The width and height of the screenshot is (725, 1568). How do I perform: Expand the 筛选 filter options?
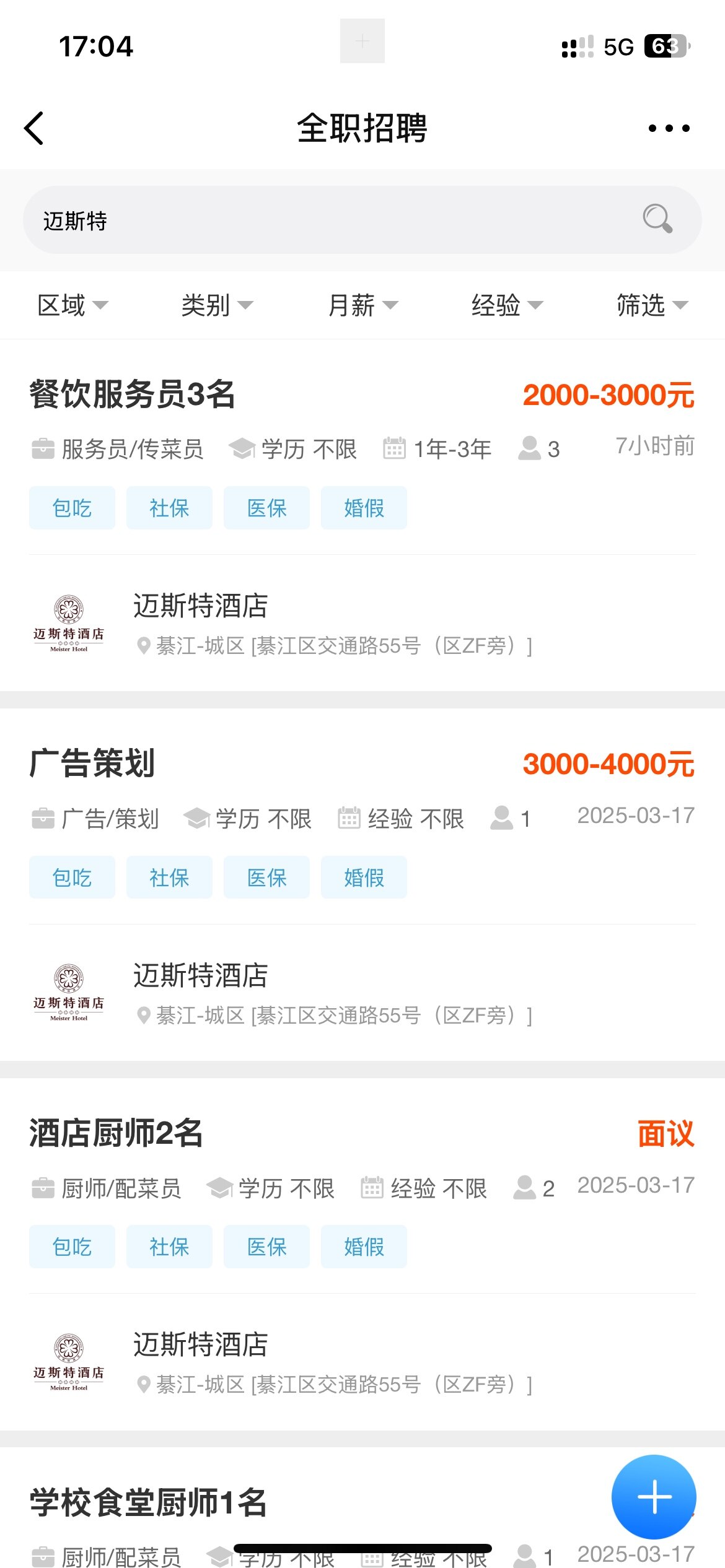coord(652,305)
